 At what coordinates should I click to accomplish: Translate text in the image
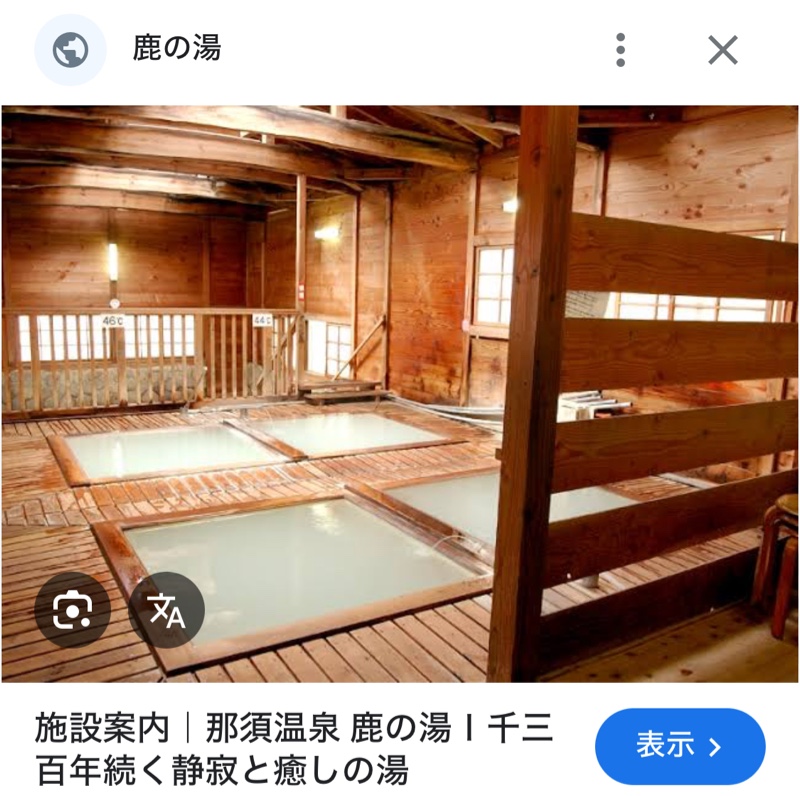pyautogui.click(x=167, y=610)
